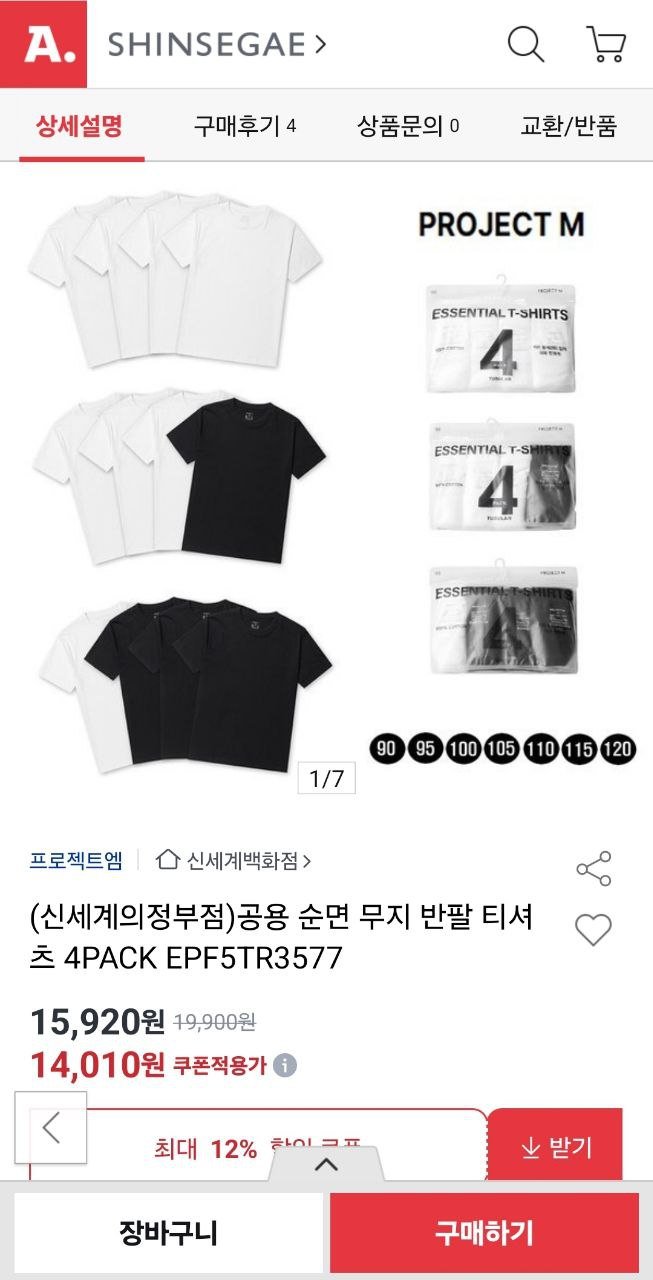Image resolution: width=653 pixels, height=1280 pixels.
Task: Open the shopping cart icon
Action: pos(605,44)
